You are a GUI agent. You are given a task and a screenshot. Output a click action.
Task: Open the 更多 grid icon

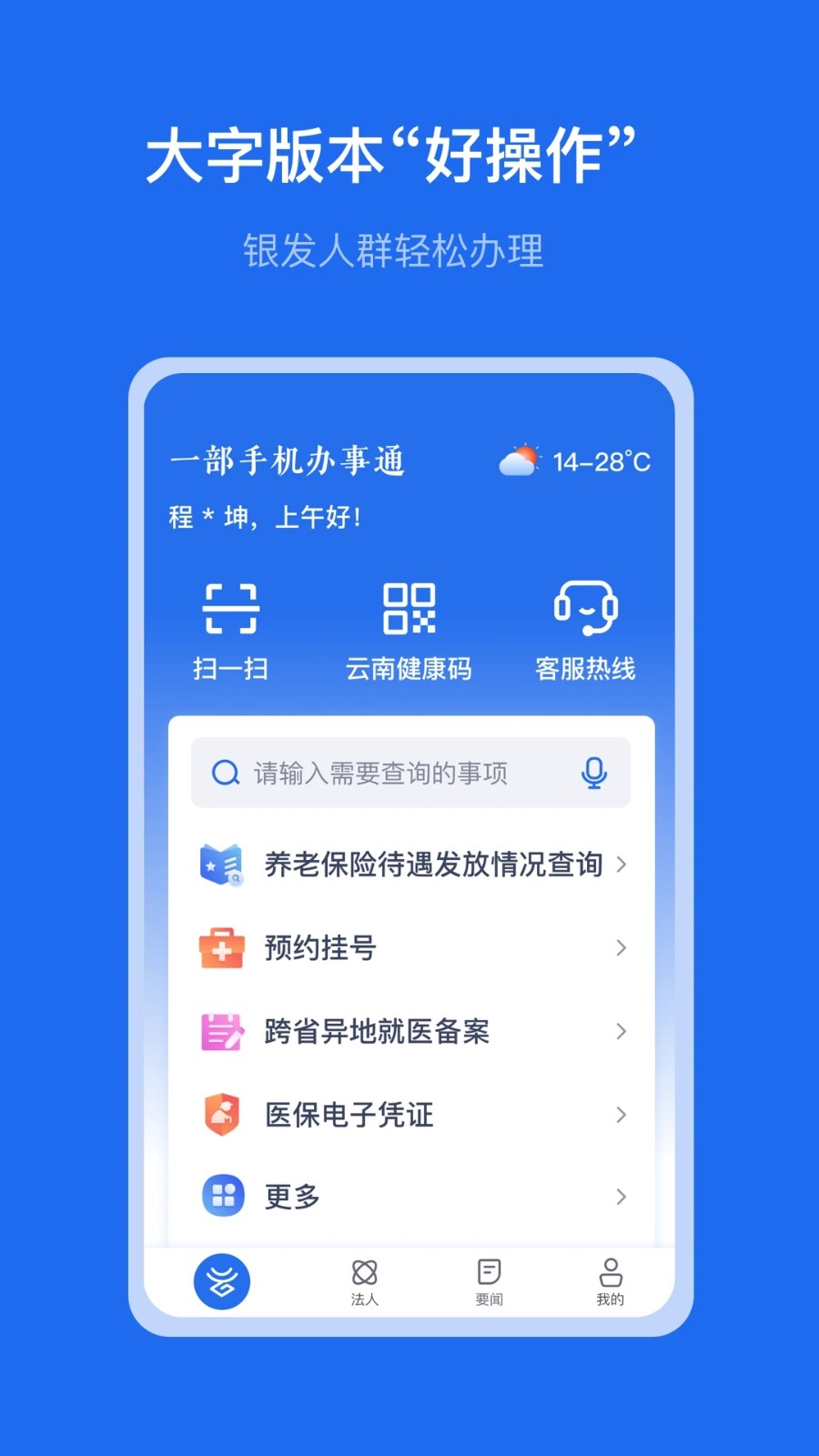(221, 1197)
